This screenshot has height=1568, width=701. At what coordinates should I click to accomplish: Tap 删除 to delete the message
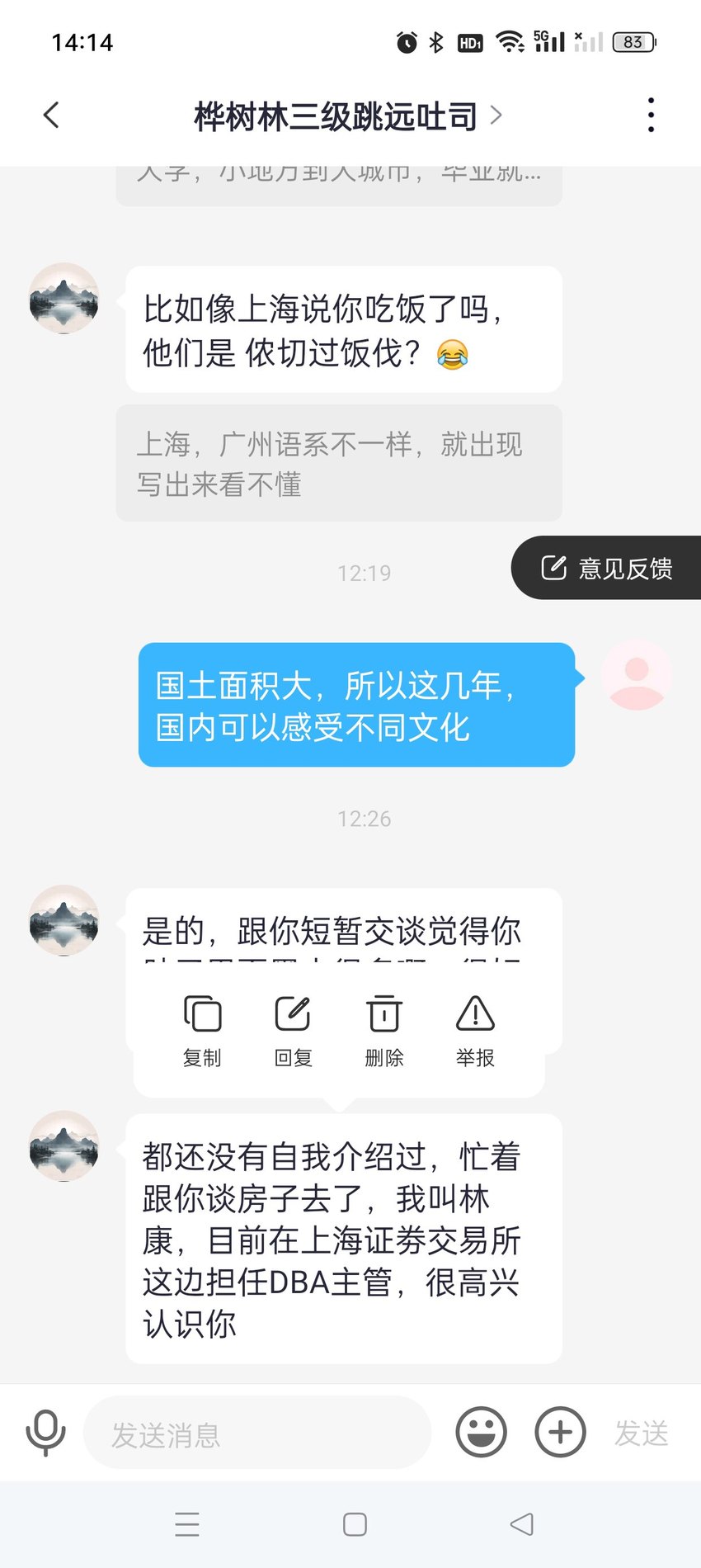(x=384, y=1032)
